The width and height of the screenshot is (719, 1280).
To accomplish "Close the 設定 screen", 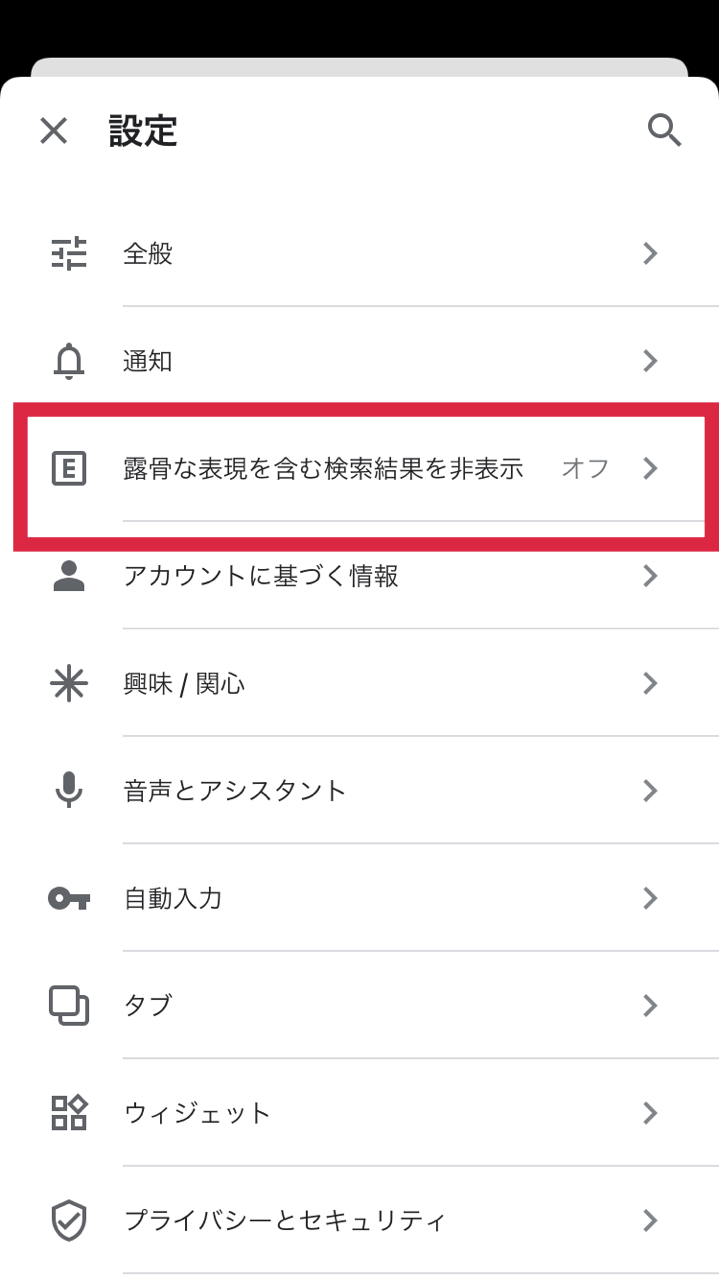I will coord(53,131).
